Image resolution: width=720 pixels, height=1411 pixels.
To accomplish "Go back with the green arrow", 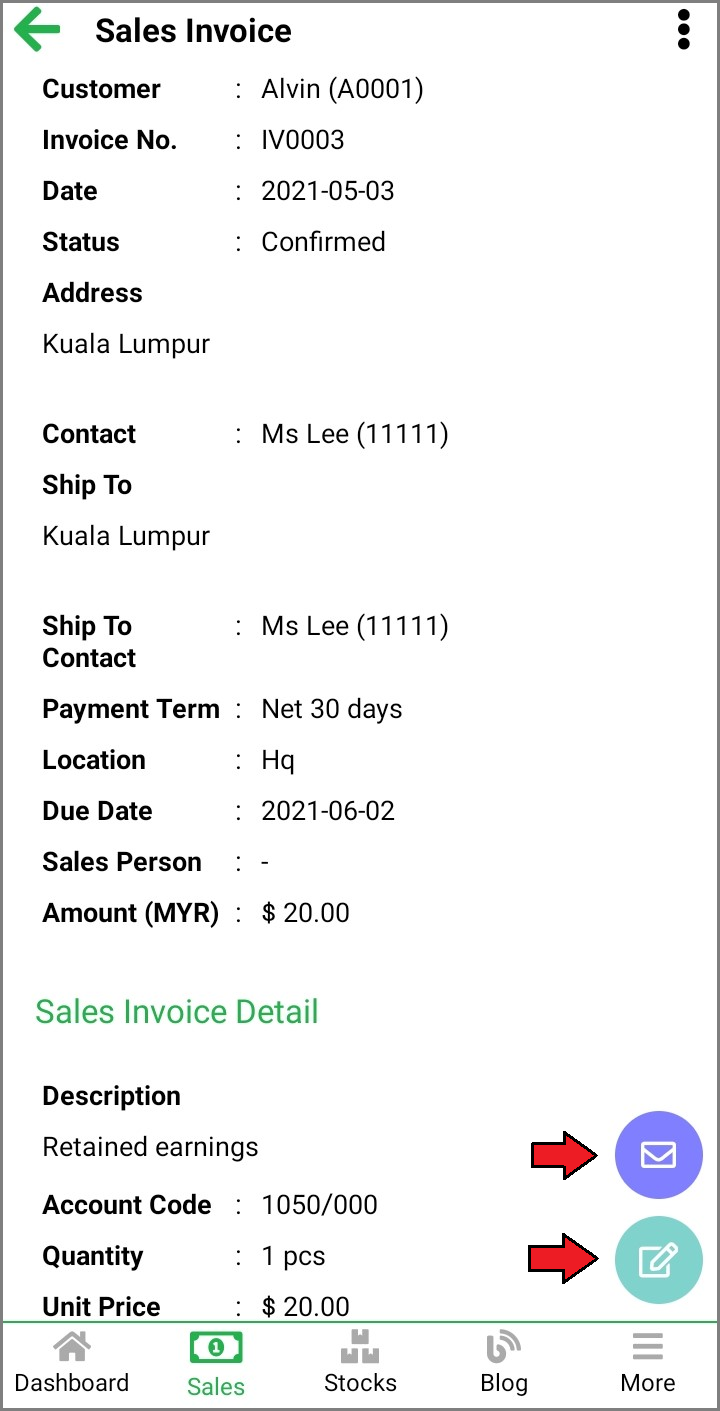I will coord(37,30).
